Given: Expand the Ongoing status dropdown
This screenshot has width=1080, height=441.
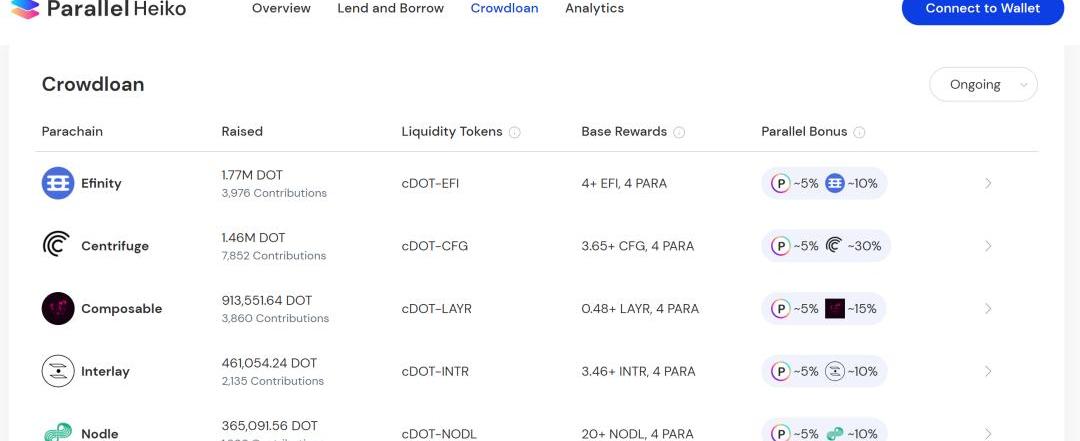Looking at the screenshot, I should click(x=983, y=85).
